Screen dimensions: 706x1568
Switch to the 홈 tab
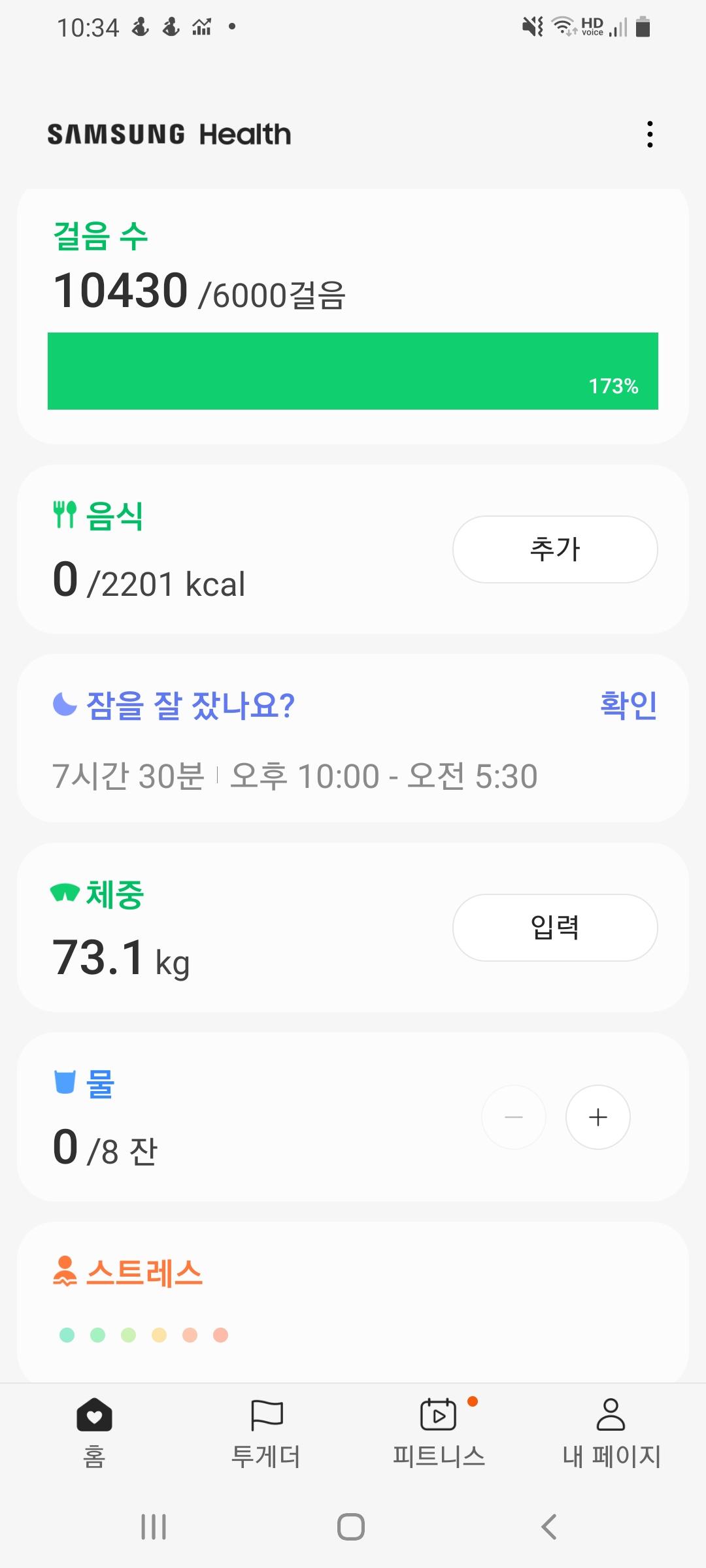pyautogui.click(x=94, y=1431)
